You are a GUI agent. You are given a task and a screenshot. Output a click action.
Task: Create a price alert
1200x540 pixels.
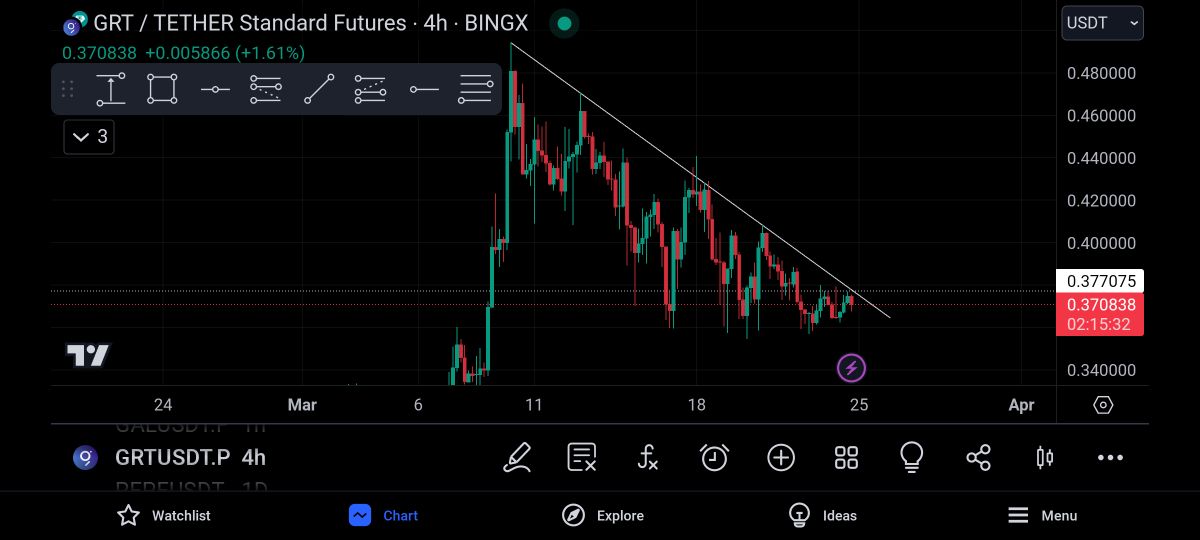coord(714,457)
